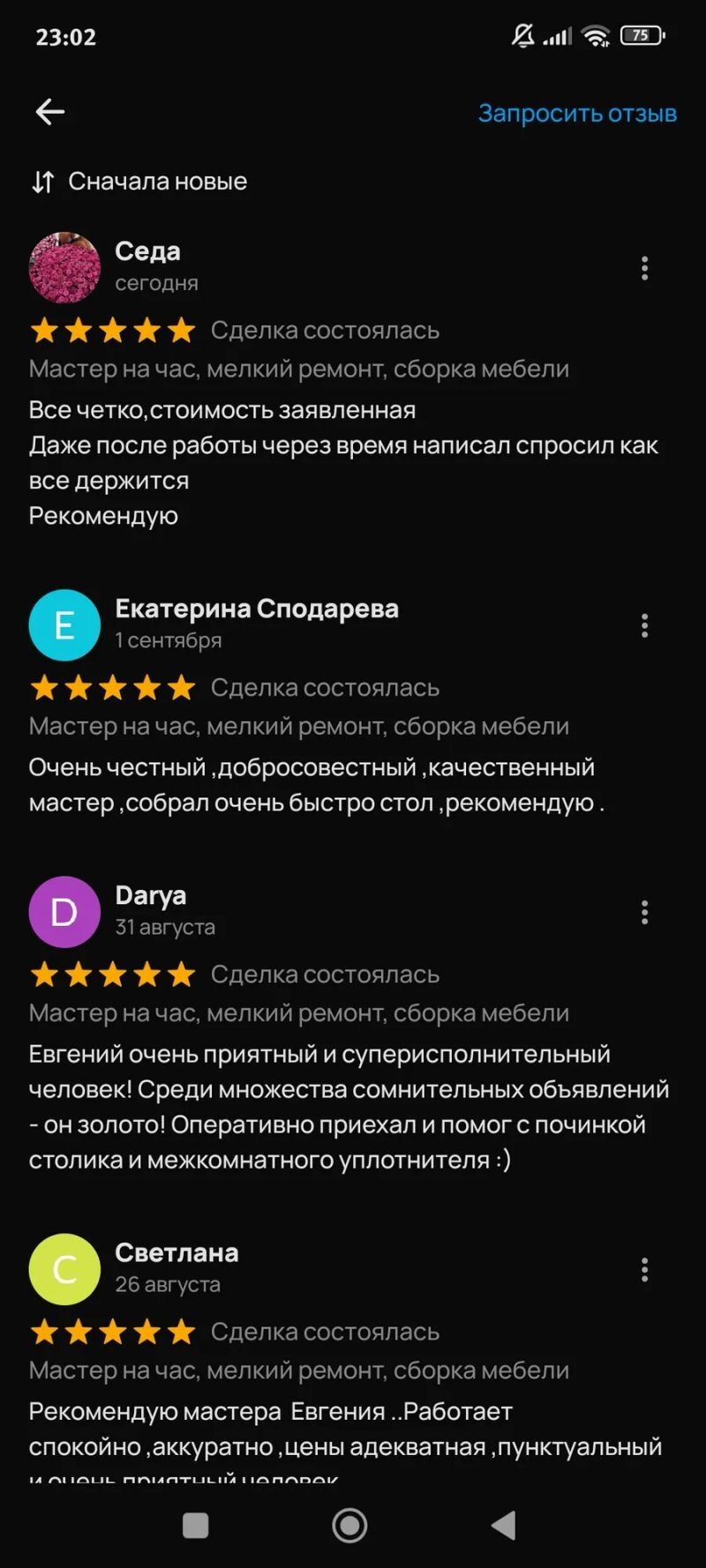Open Екатерина Сподарева's avatar
Image resolution: width=706 pixels, height=1568 pixels.
[x=64, y=625]
